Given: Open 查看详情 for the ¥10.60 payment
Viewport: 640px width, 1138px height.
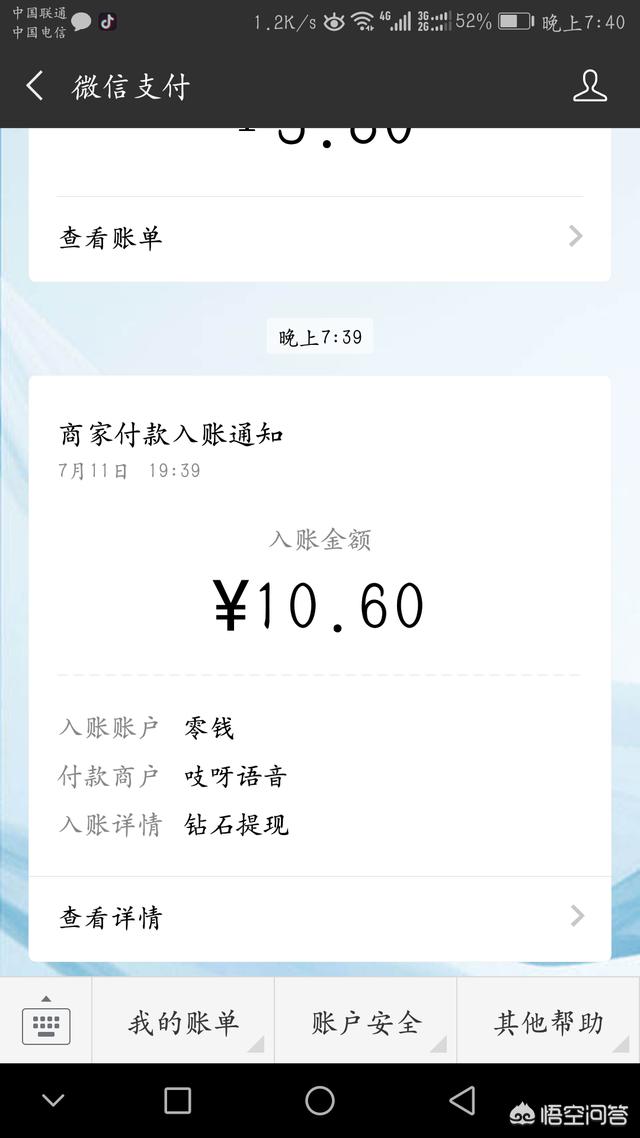Looking at the screenshot, I should (319, 917).
